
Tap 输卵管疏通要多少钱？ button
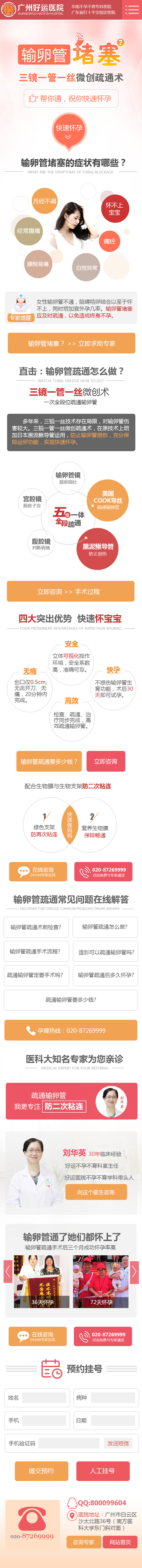tap(49, 761)
